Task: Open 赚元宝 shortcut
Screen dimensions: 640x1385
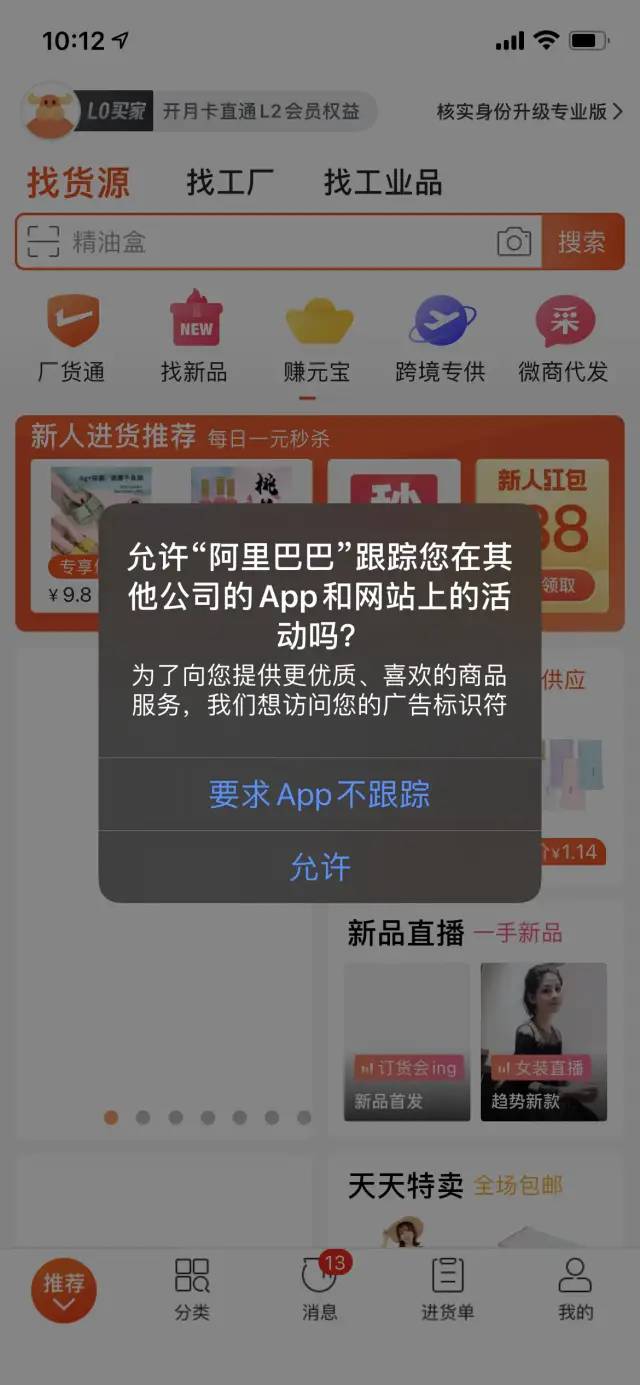Action: click(317, 339)
